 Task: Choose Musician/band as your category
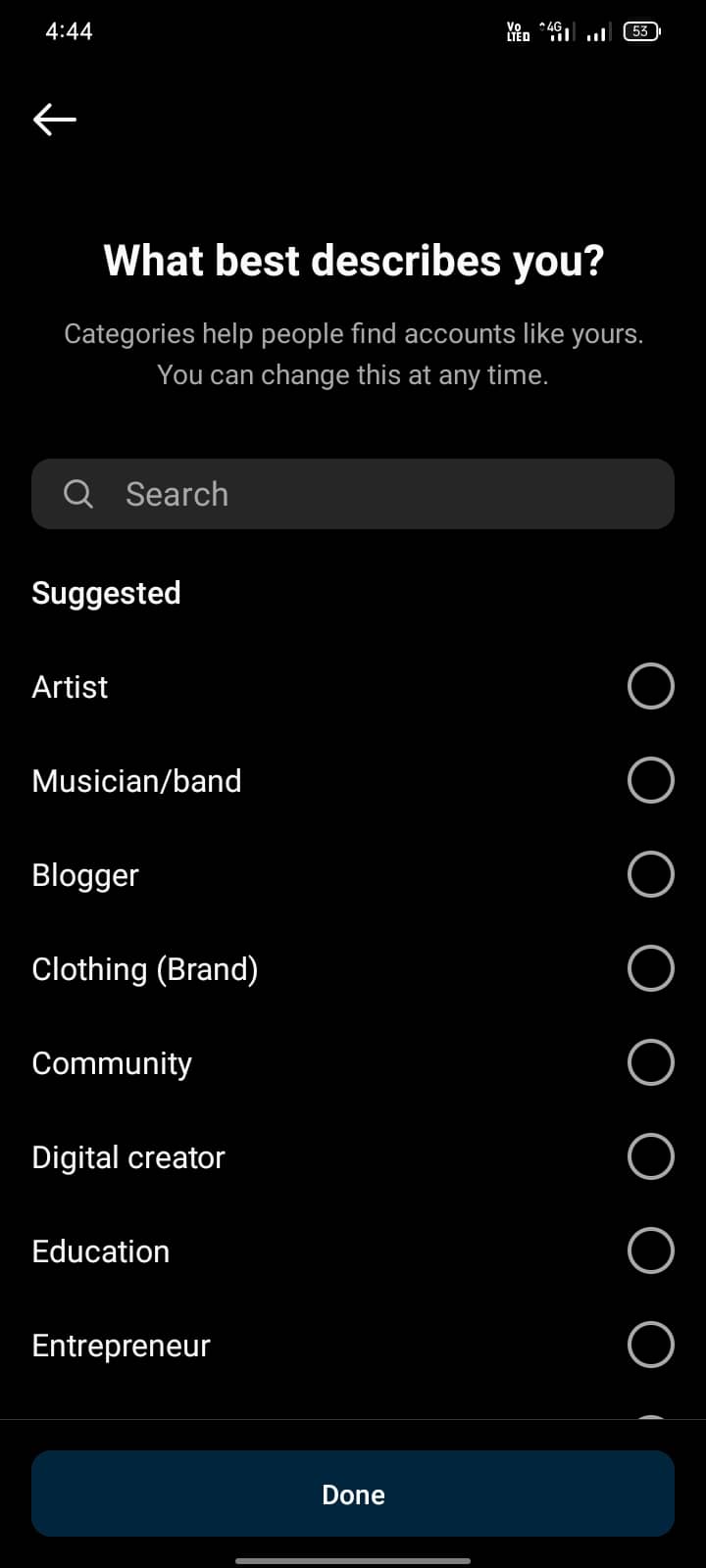353,780
